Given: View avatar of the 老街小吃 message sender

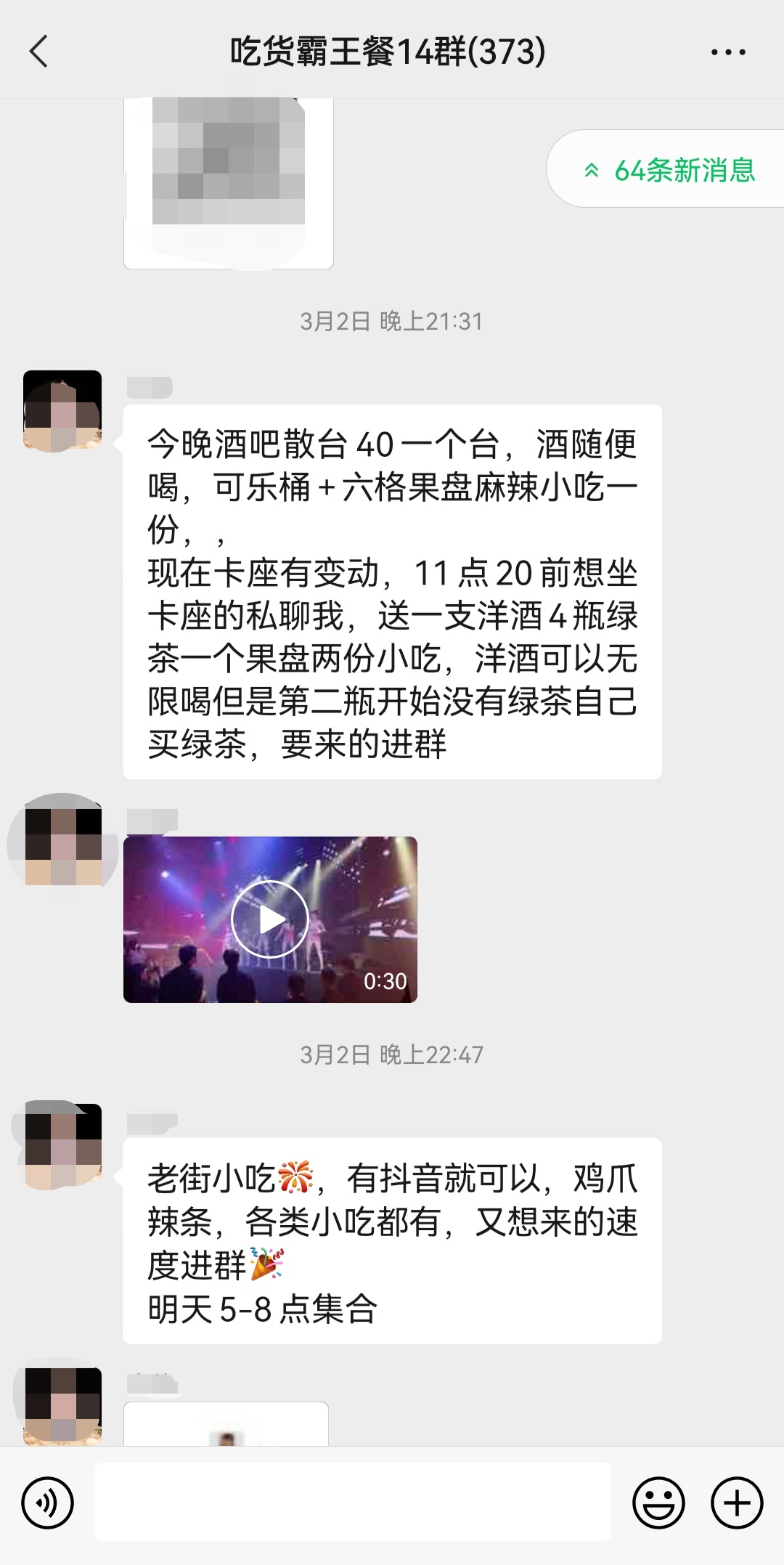Looking at the screenshot, I should 62,1144.
